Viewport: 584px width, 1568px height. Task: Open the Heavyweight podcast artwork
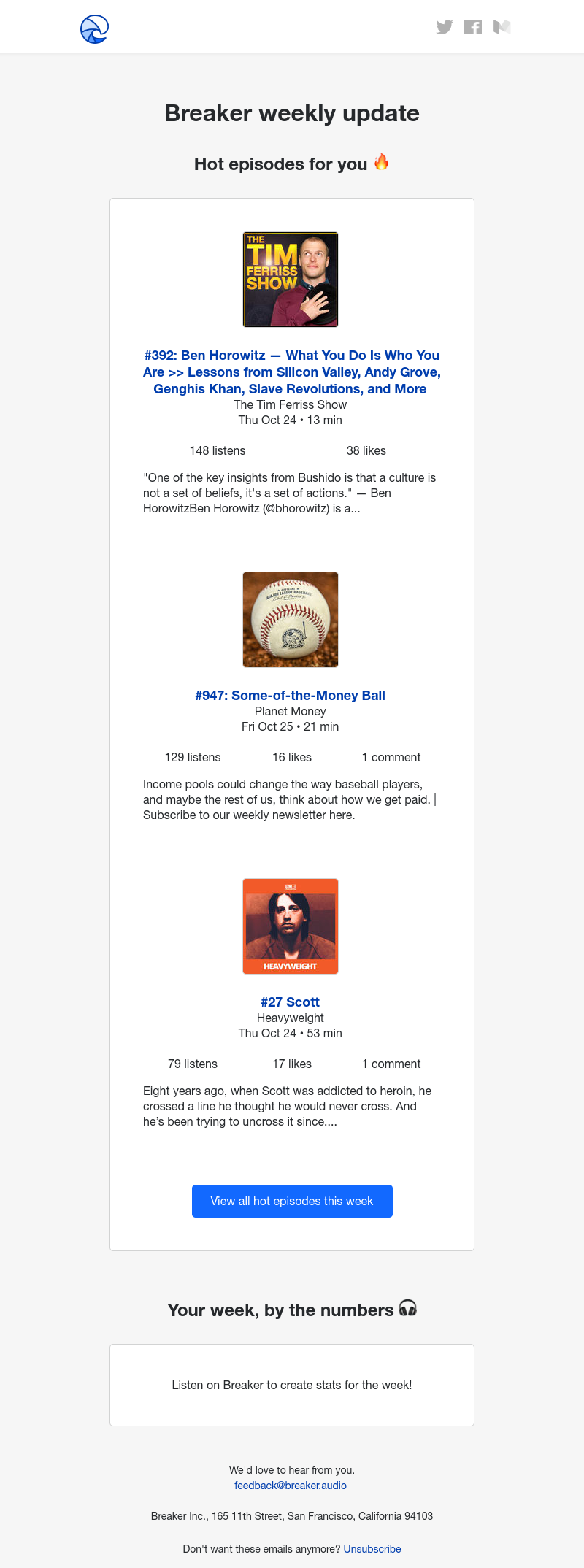pyautogui.click(x=291, y=926)
